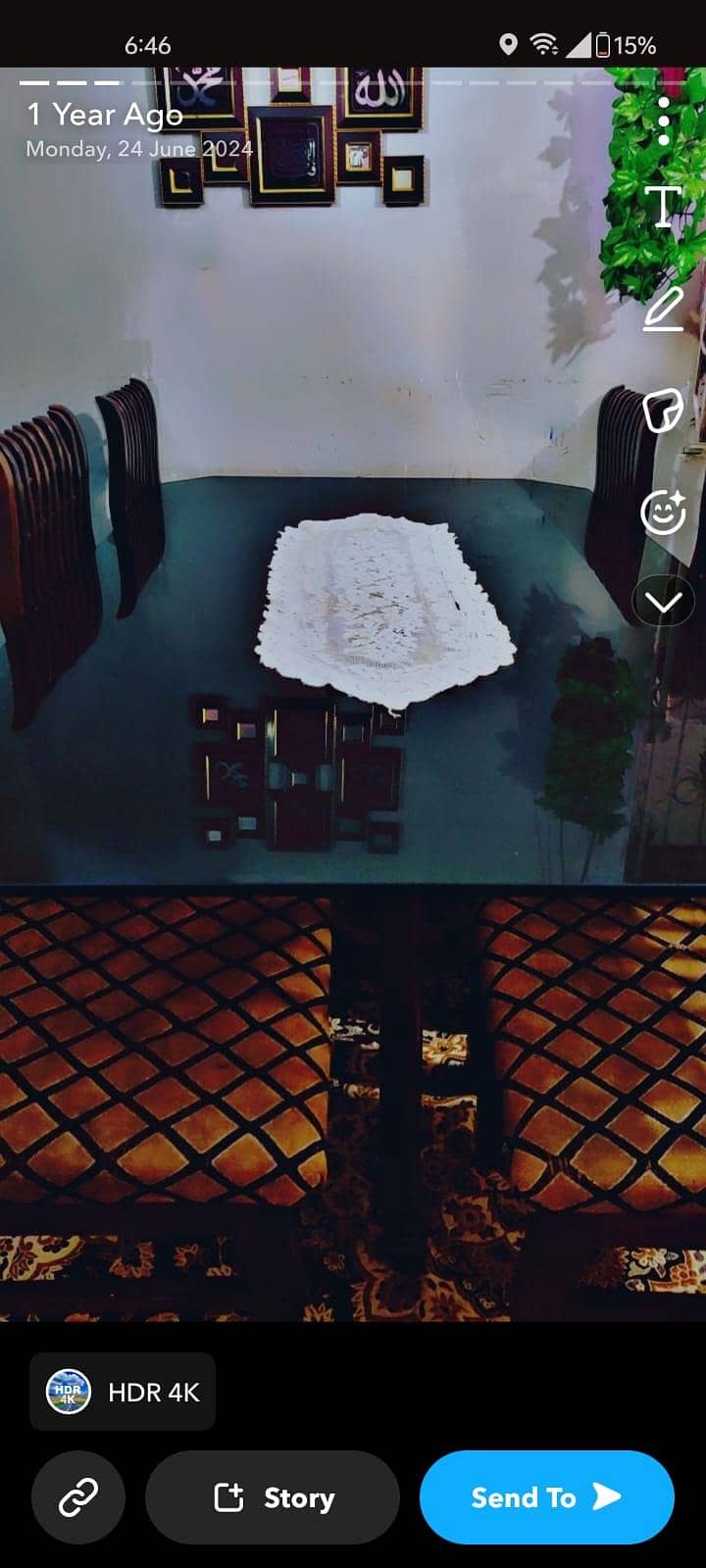The image size is (706, 1568).
Task: Tap the link attachment button
Action: coord(78,1497)
